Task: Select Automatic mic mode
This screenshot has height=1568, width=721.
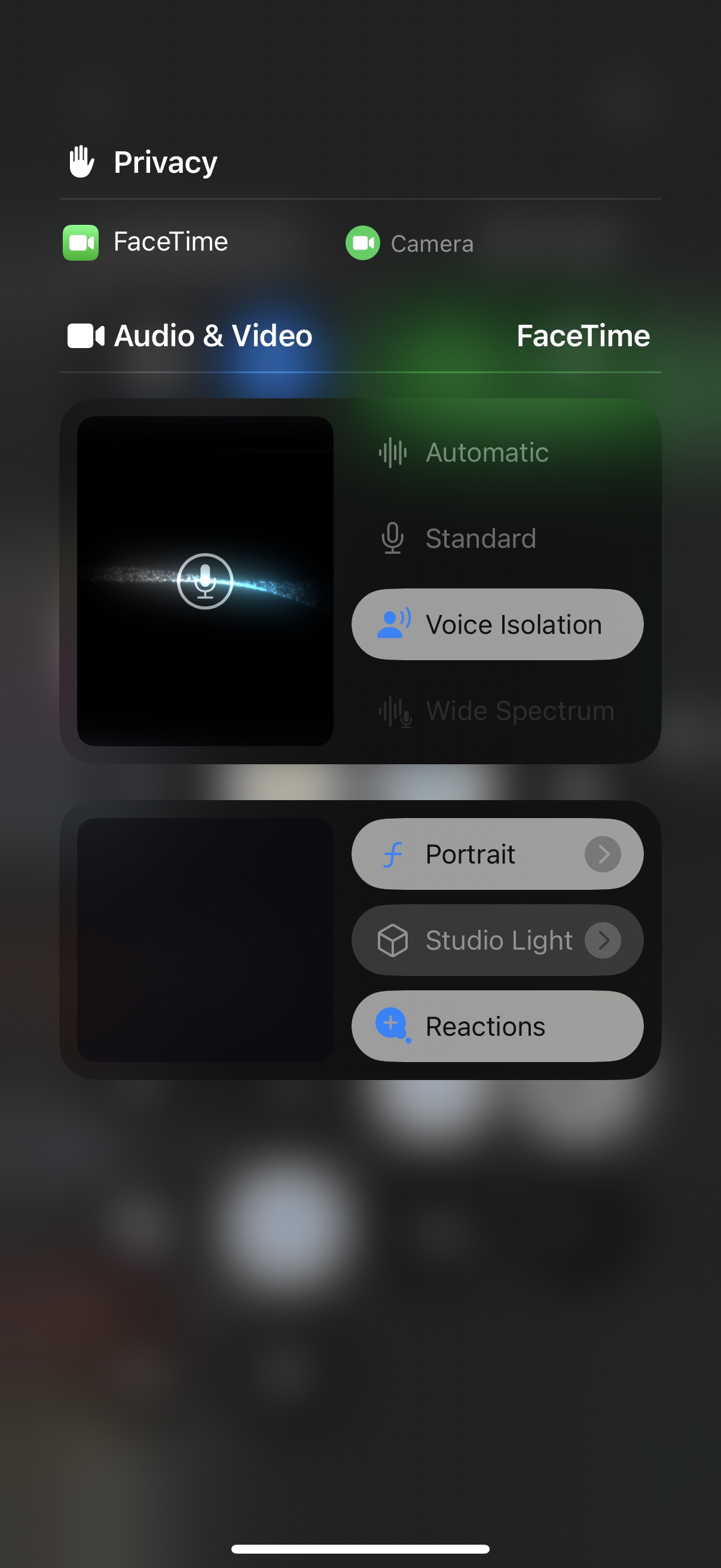Action: pos(487,453)
